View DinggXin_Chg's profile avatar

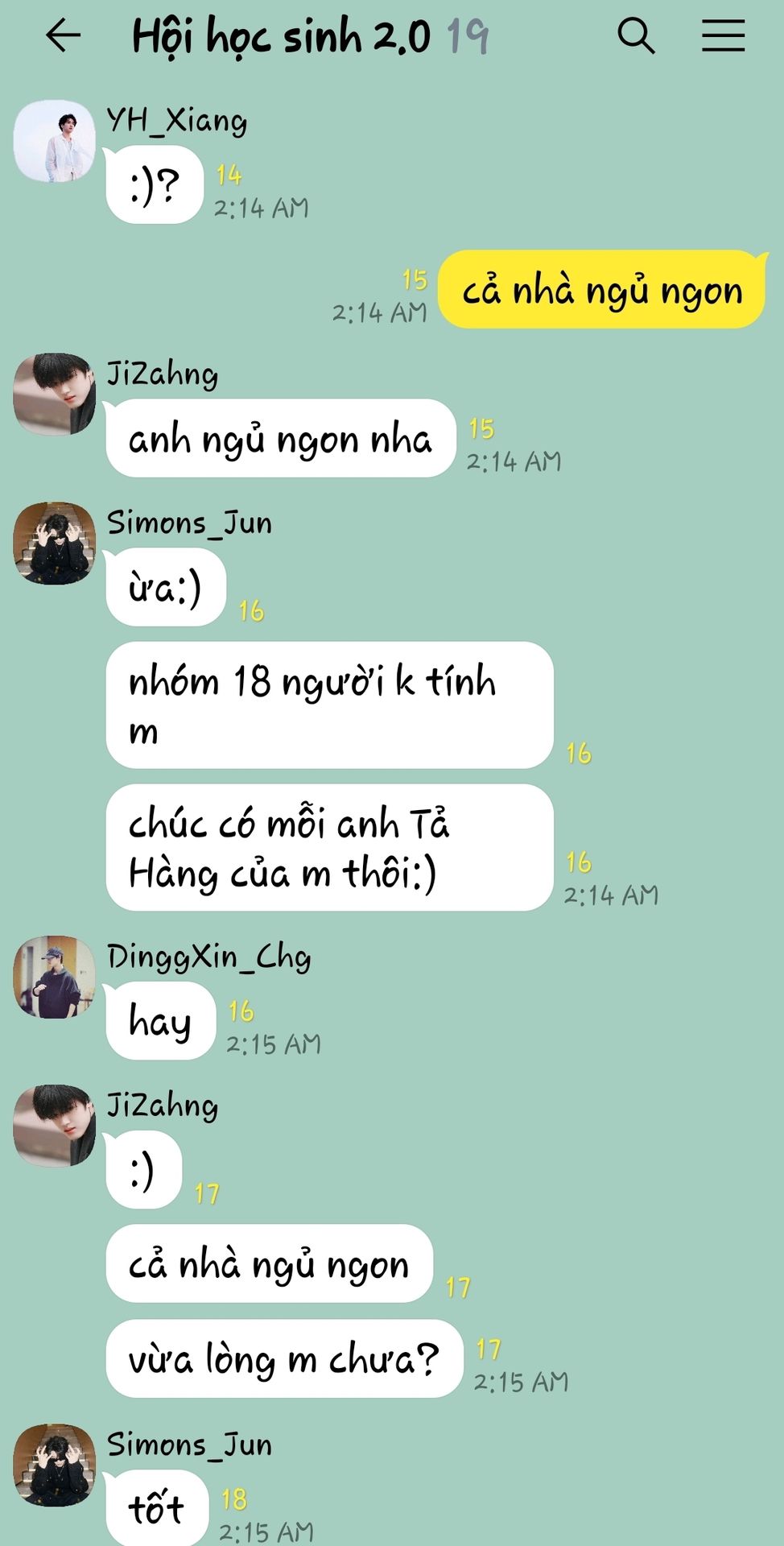point(55,977)
